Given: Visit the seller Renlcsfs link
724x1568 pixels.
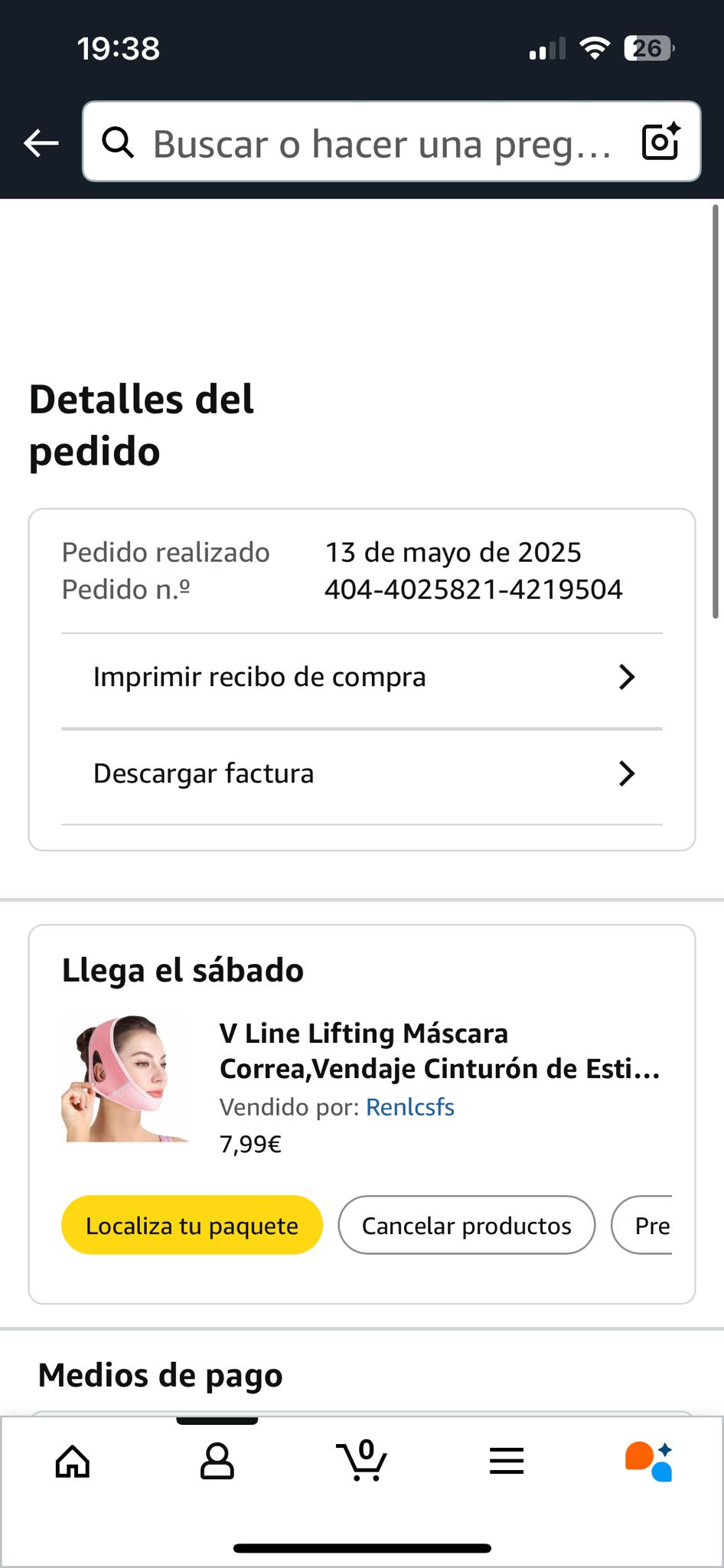Looking at the screenshot, I should (x=410, y=1107).
